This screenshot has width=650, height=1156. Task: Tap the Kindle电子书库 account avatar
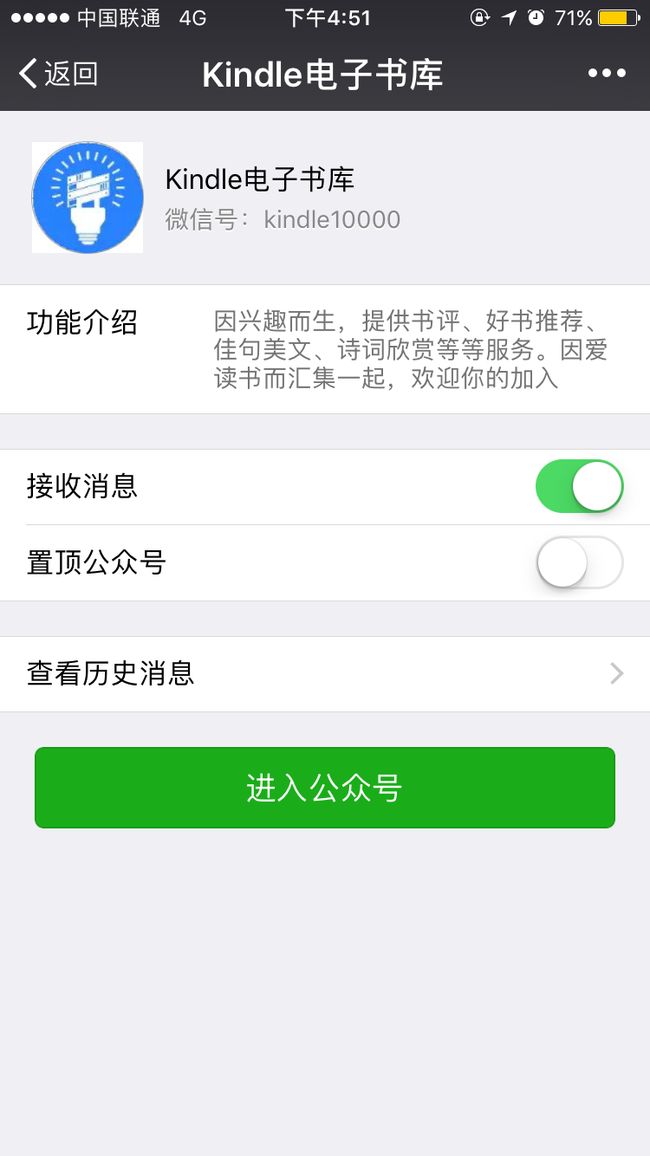click(x=87, y=197)
